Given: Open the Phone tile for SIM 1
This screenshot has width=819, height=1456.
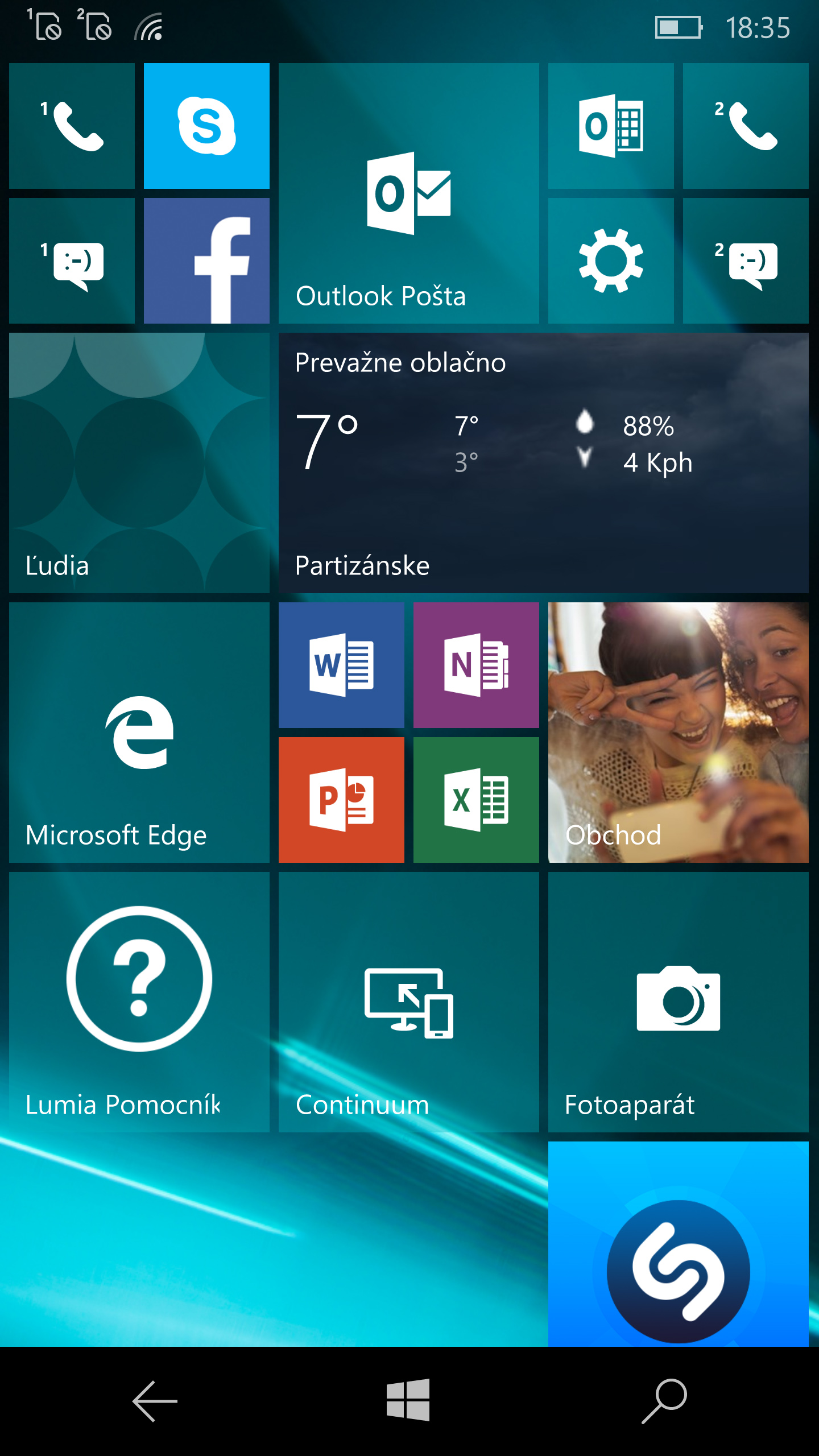Looking at the screenshot, I should pyautogui.click(x=72, y=126).
